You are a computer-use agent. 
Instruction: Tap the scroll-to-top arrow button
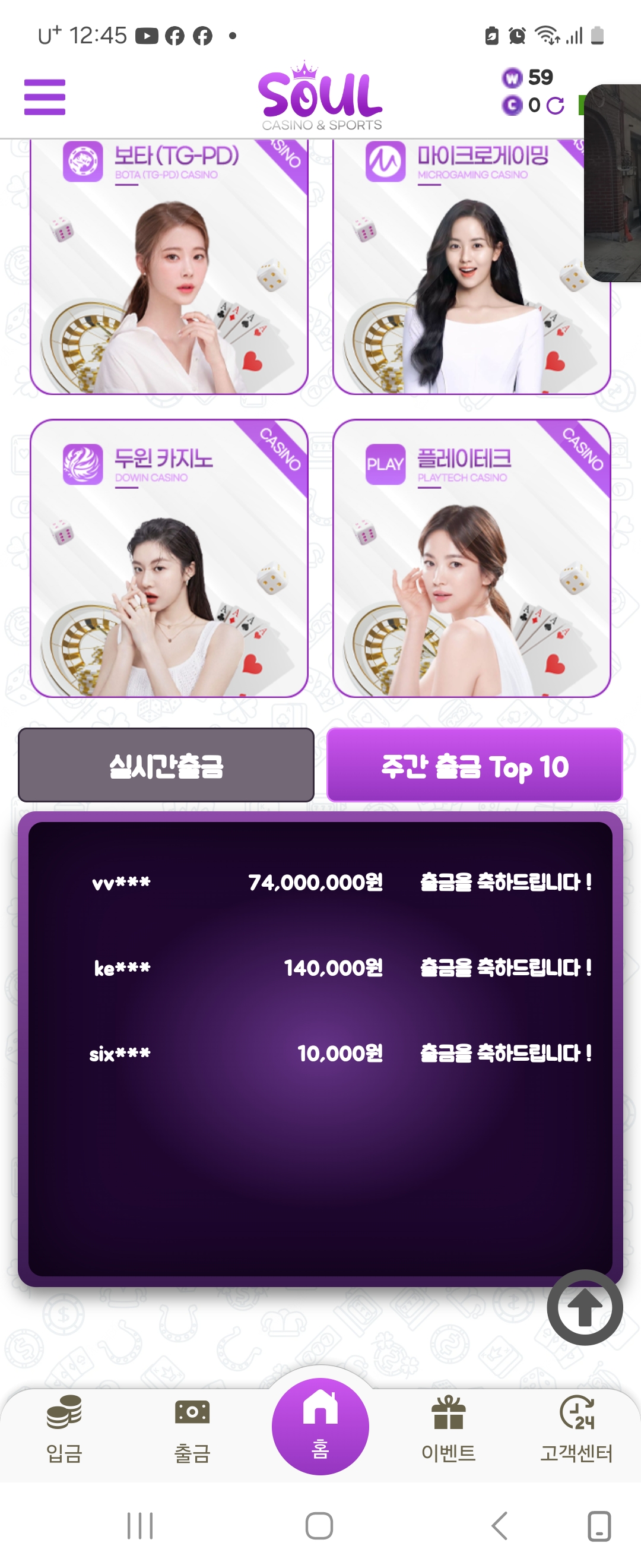click(x=585, y=1307)
